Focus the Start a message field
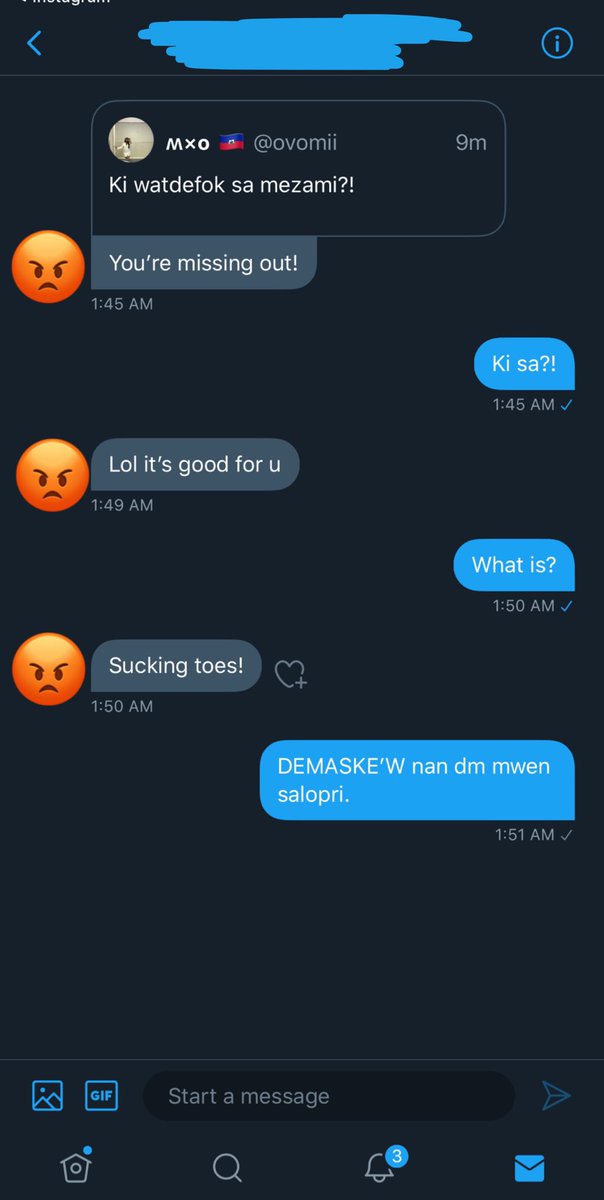 coord(328,1096)
